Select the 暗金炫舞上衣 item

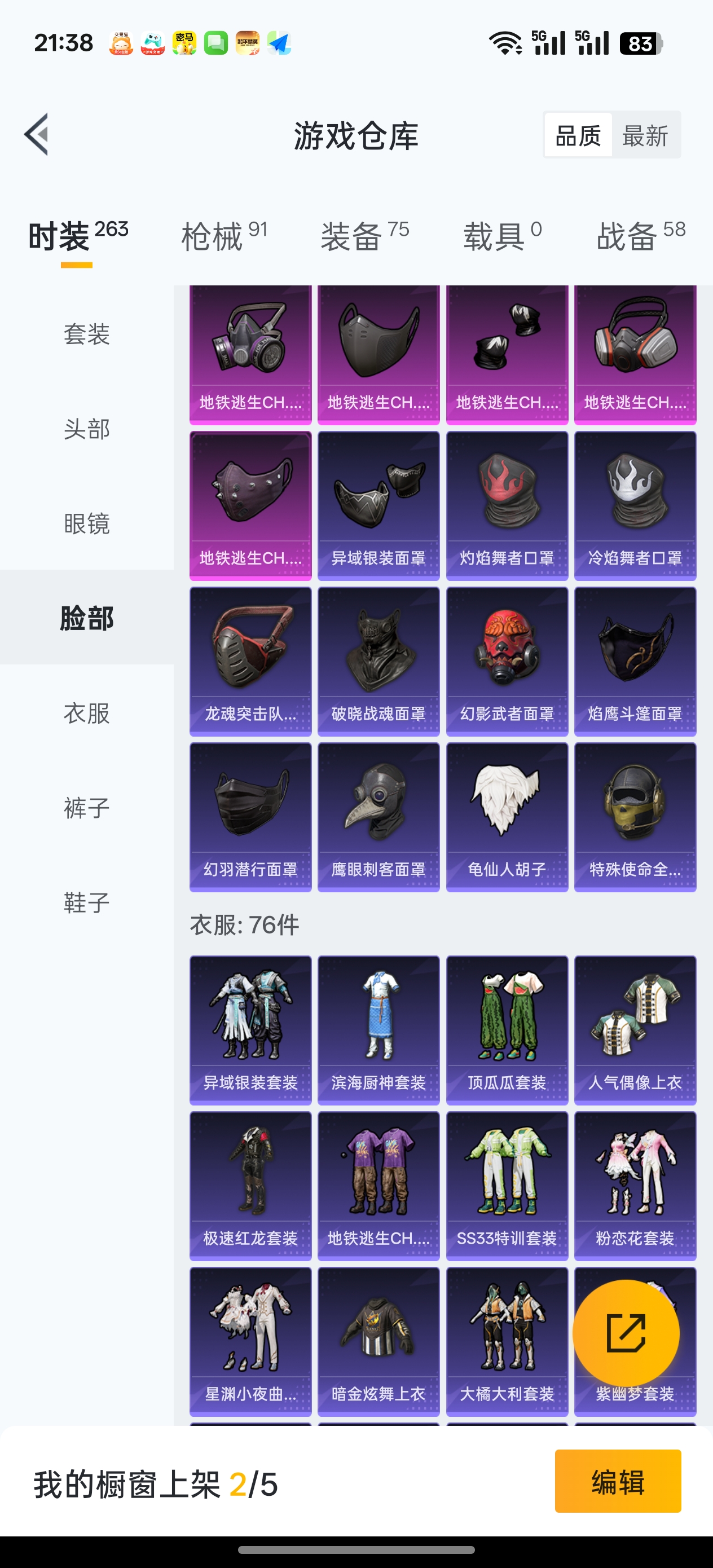378,1342
